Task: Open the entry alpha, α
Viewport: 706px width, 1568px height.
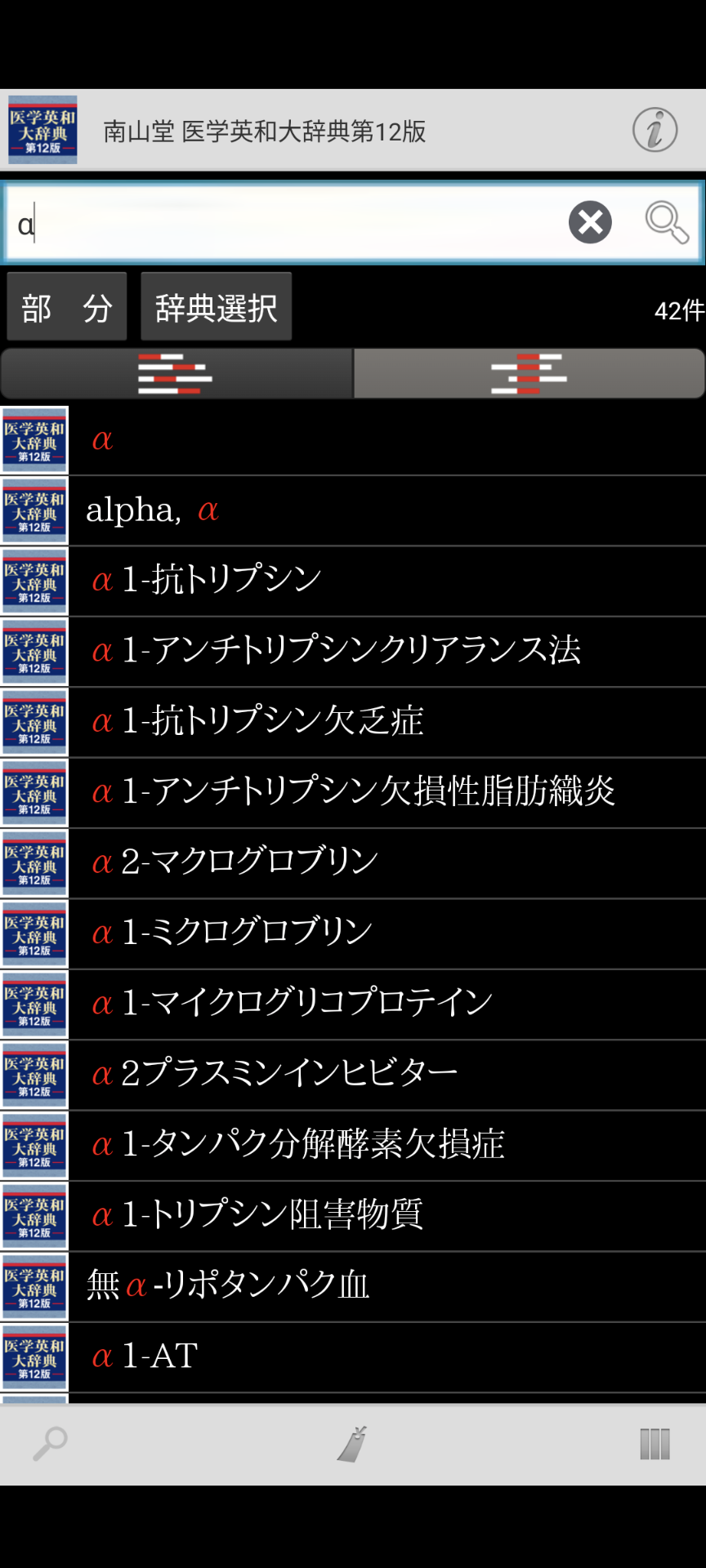Action: [x=353, y=510]
